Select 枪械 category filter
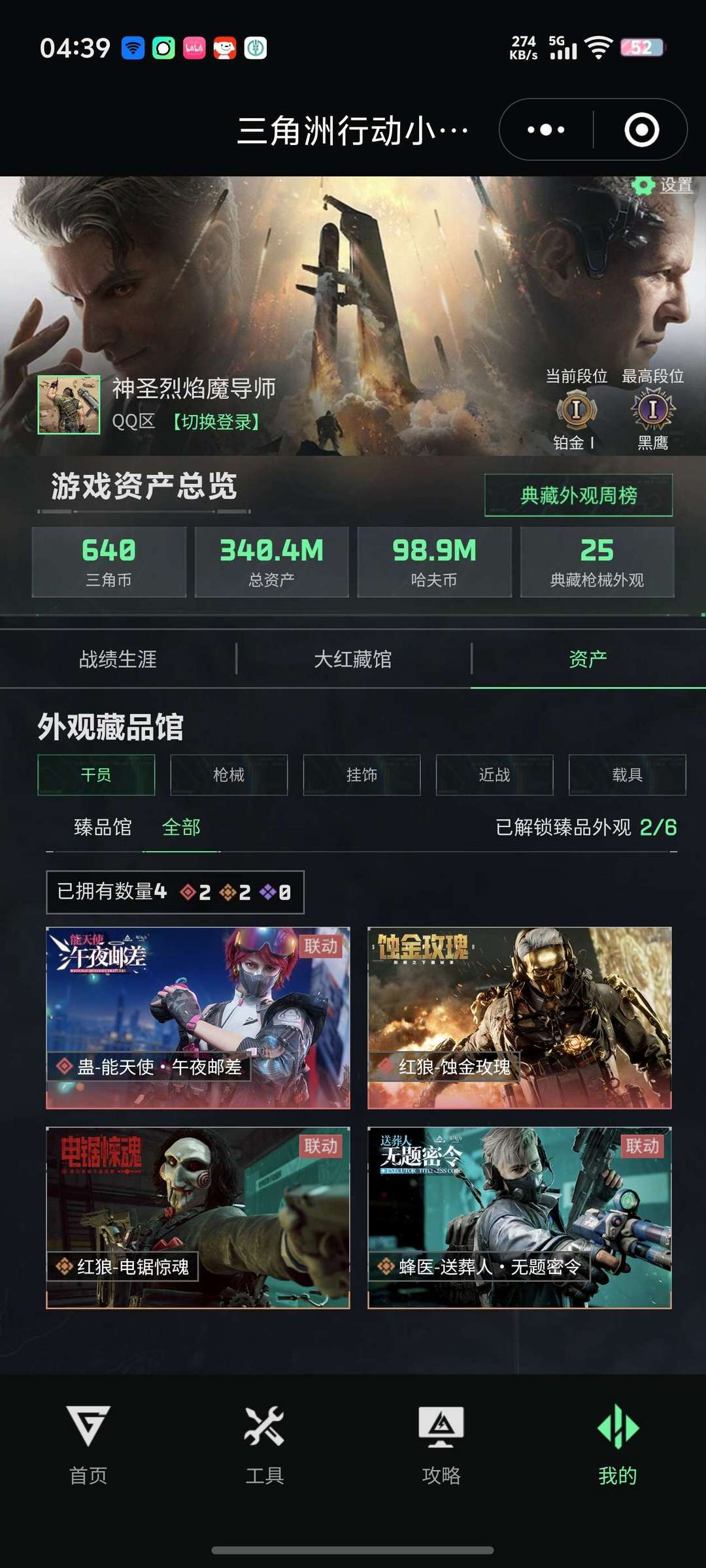The height and width of the screenshot is (1568, 706). tap(229, 775)
